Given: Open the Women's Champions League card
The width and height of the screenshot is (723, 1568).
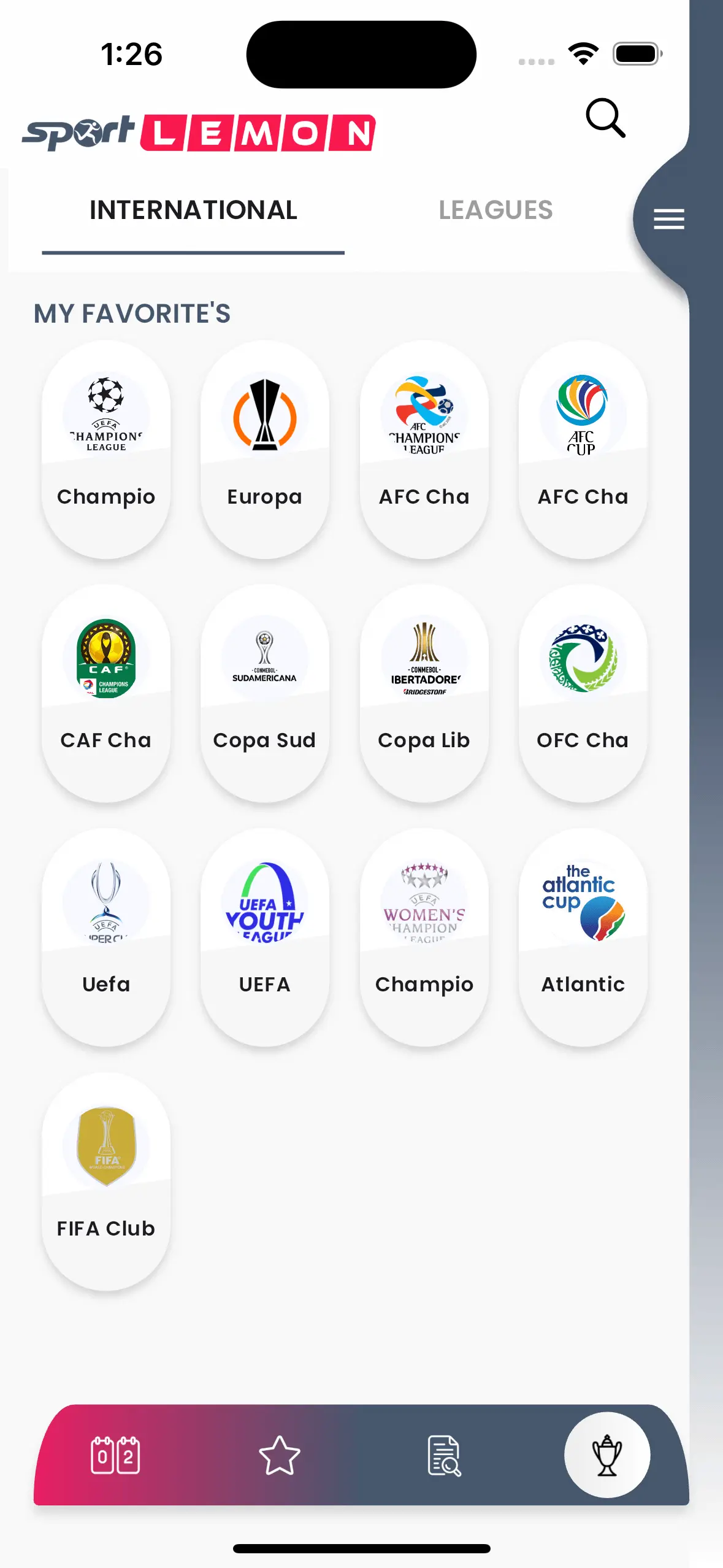Looking at the screenshot, I should (424, 937).
